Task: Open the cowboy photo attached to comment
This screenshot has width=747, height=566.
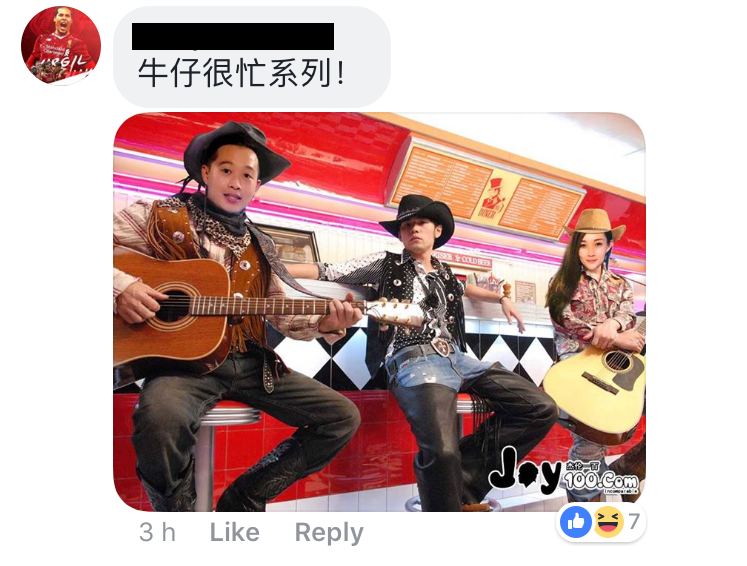Action: [379, 311]
